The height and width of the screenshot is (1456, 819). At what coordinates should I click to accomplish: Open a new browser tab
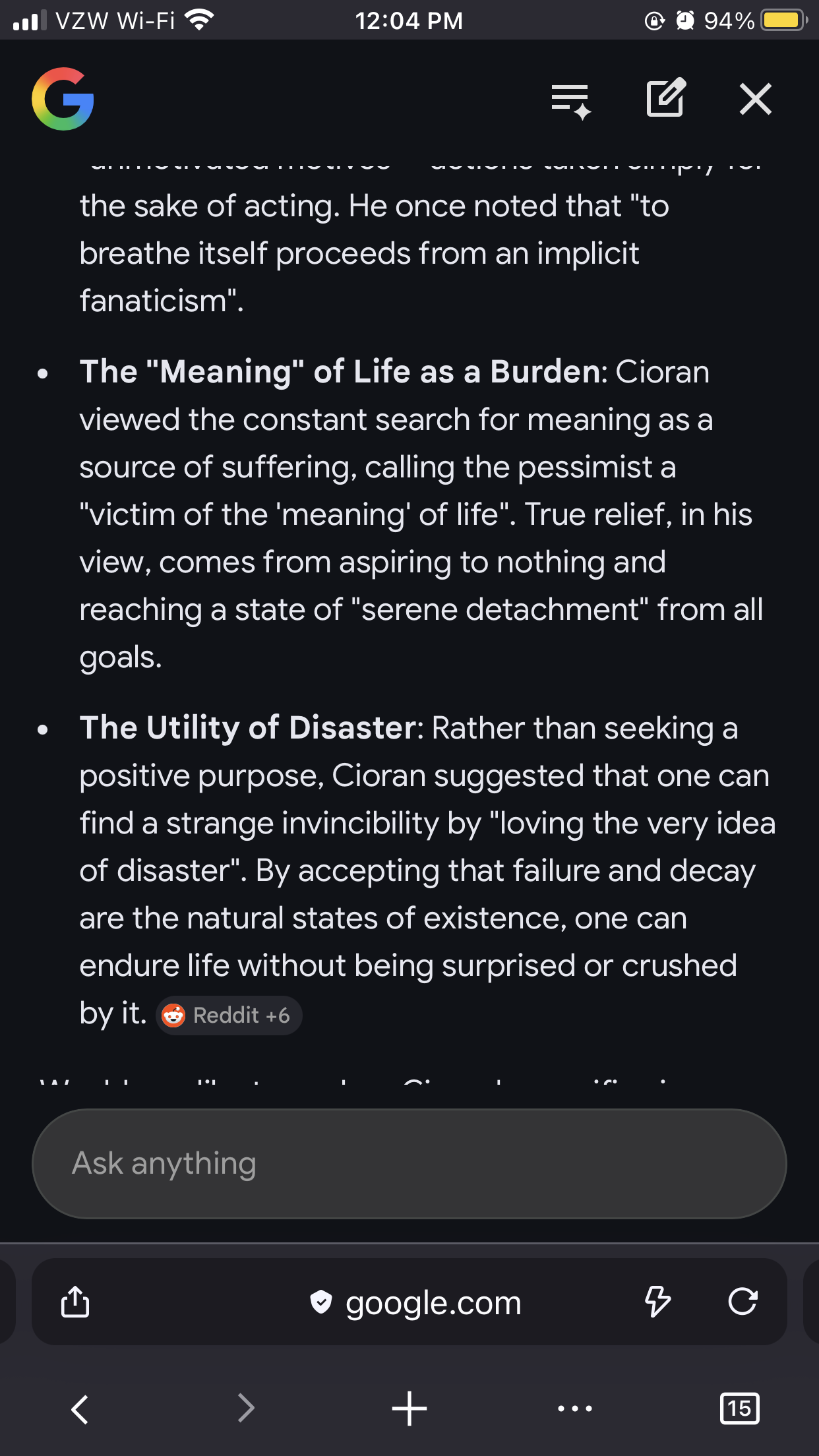click(409, 1409)
